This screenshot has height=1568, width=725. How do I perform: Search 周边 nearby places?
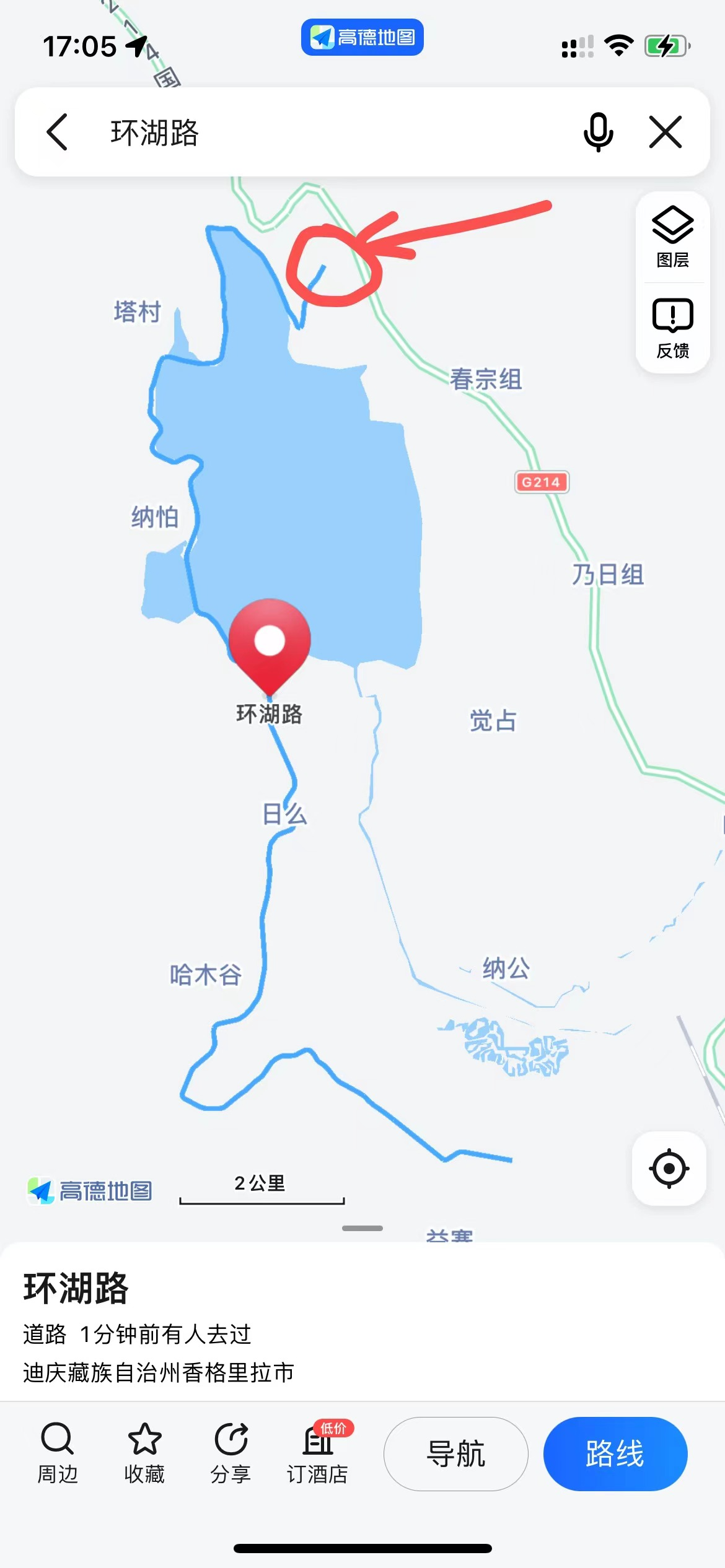pyautogui.click(x=58, y=1453)
